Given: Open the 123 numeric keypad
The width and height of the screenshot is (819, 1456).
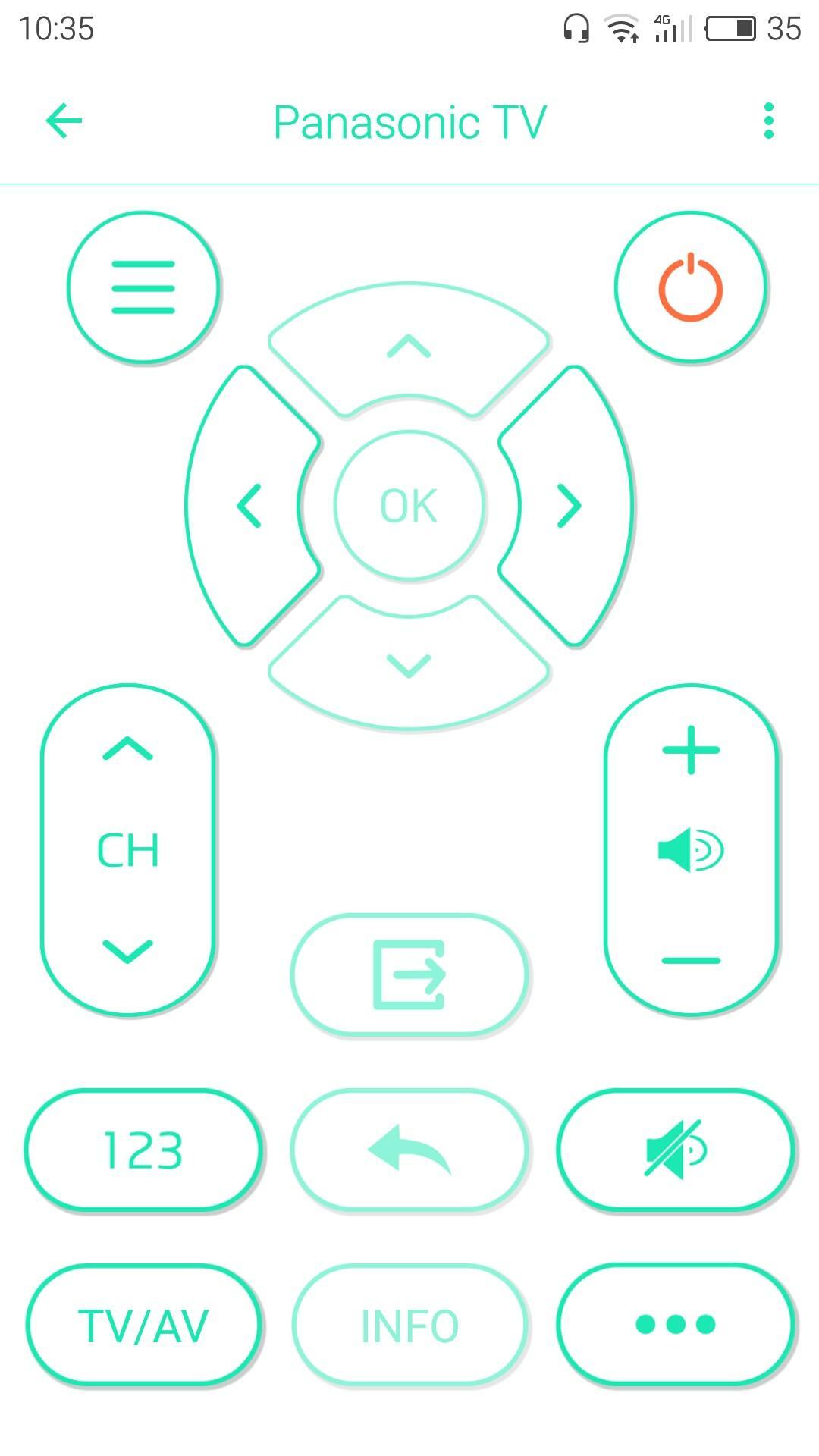Looking at the screenshot, I should click(144, 1150).
